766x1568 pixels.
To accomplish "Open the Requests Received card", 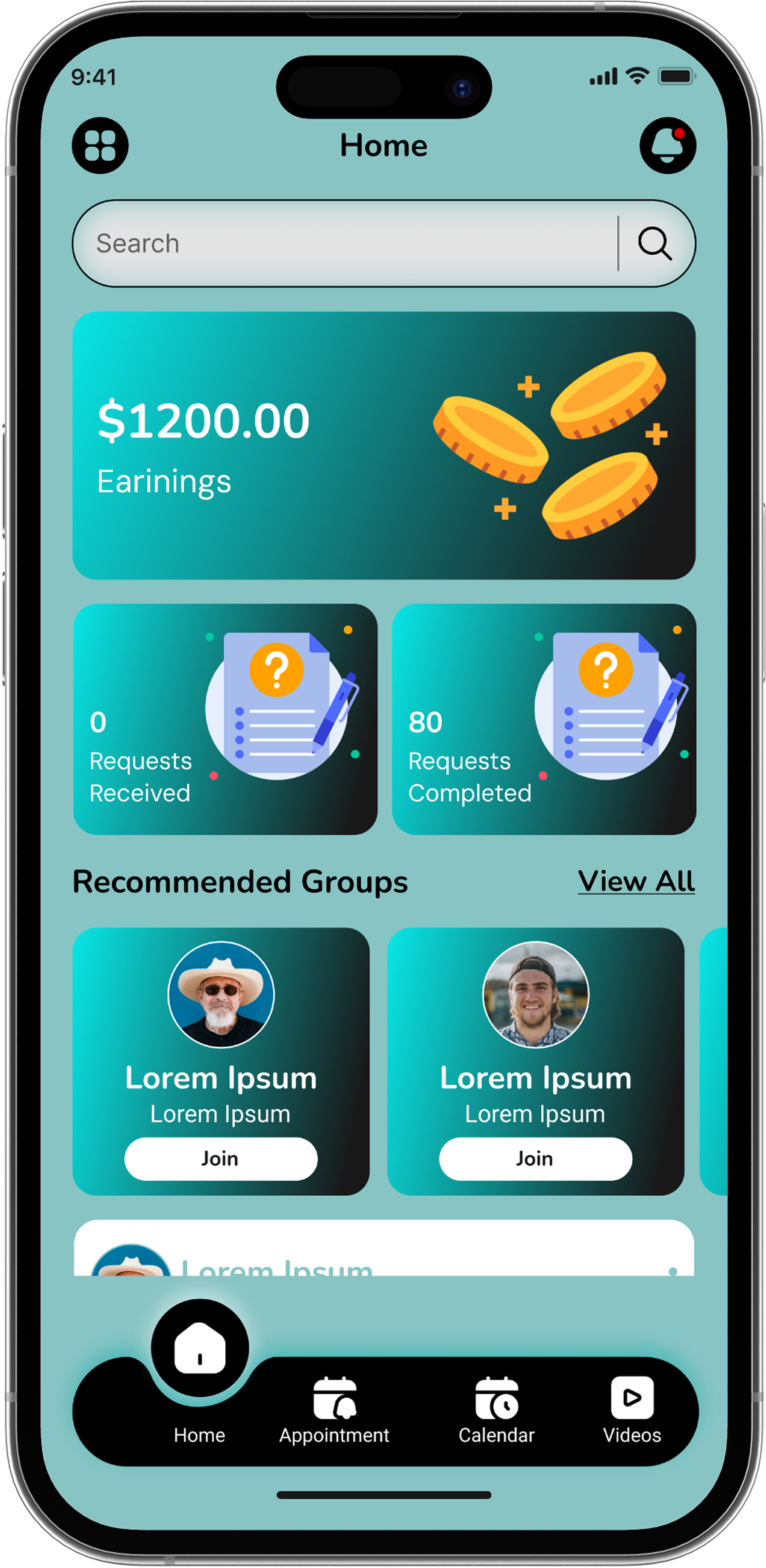I will [x=225, y=719].
